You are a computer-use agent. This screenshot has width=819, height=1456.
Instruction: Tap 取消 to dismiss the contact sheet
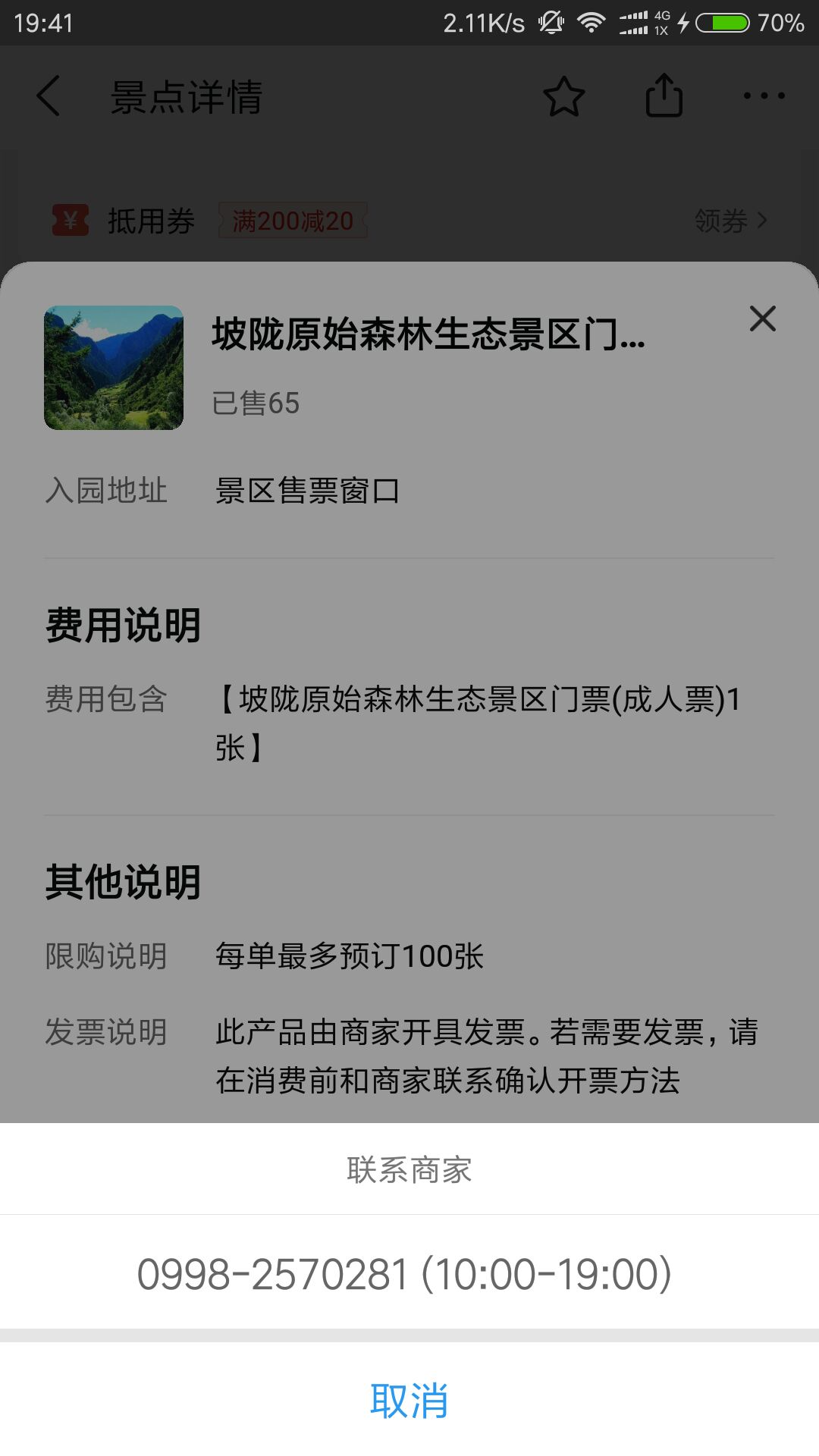click(409, 1400)
